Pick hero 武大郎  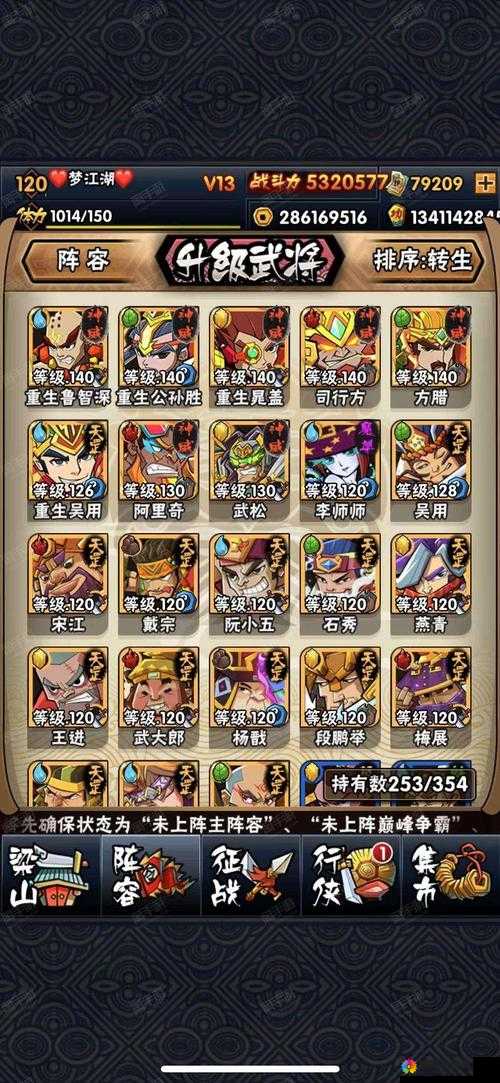coord(159,698)
